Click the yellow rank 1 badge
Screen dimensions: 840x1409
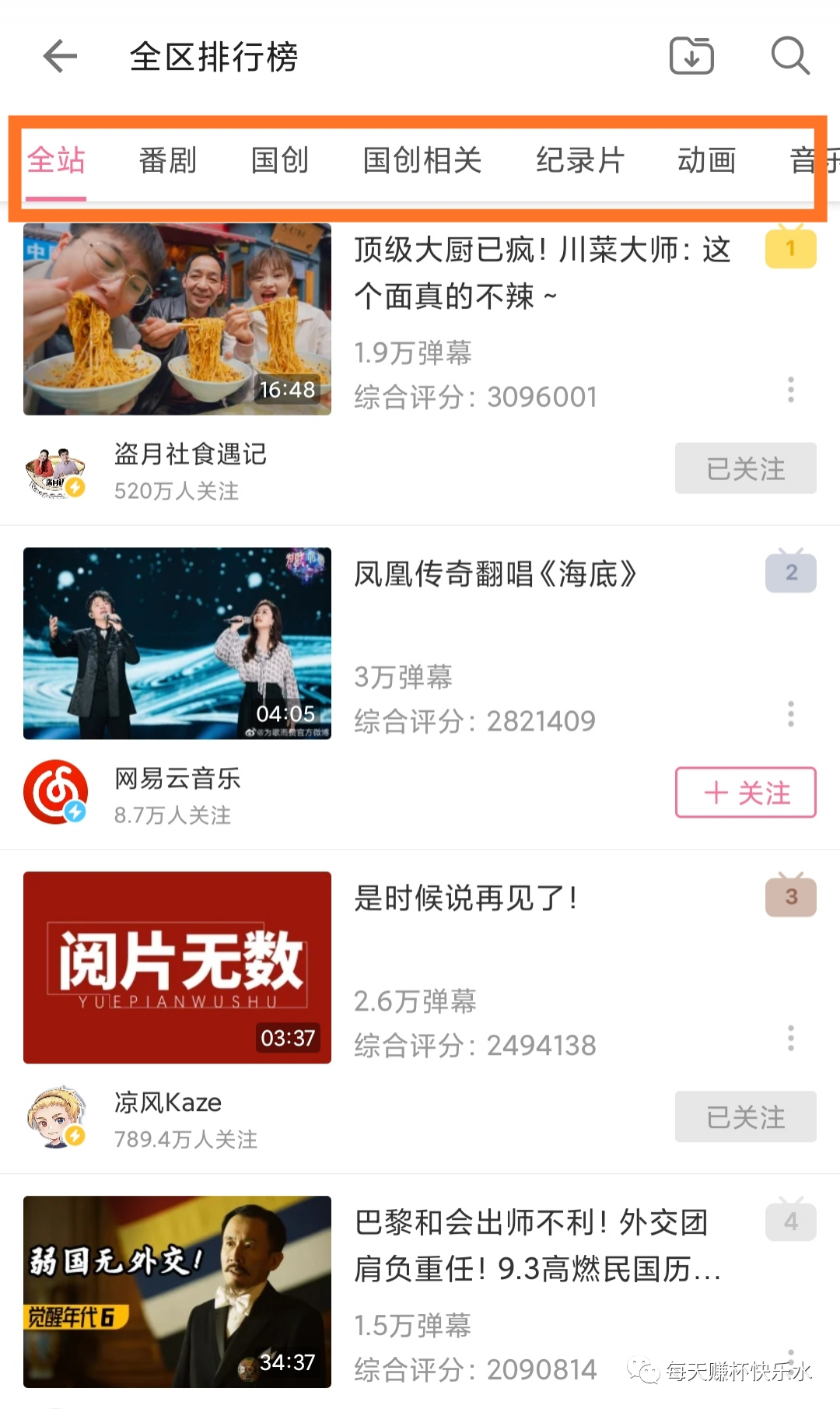[790, 249]
